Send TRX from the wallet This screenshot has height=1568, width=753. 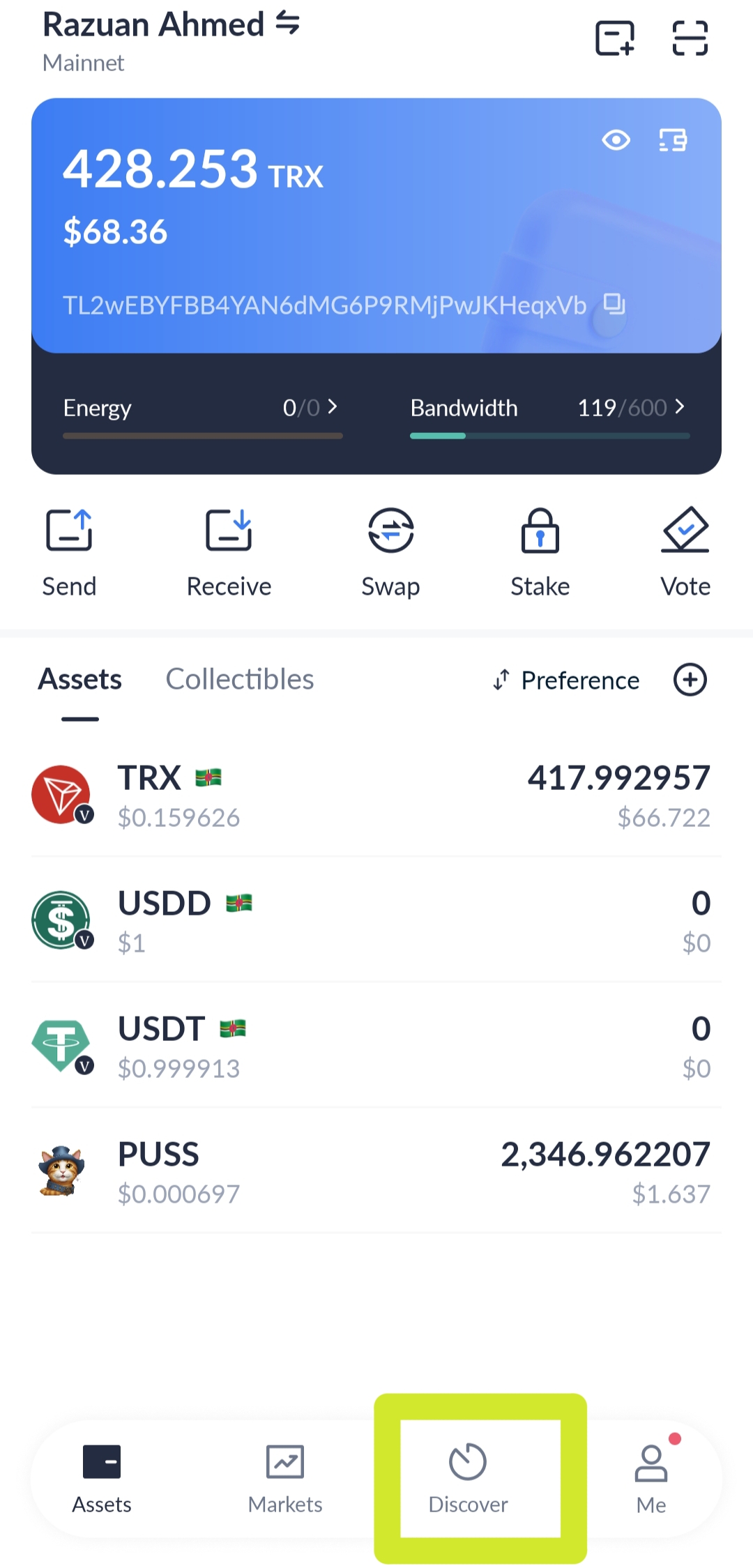[69, 552]
